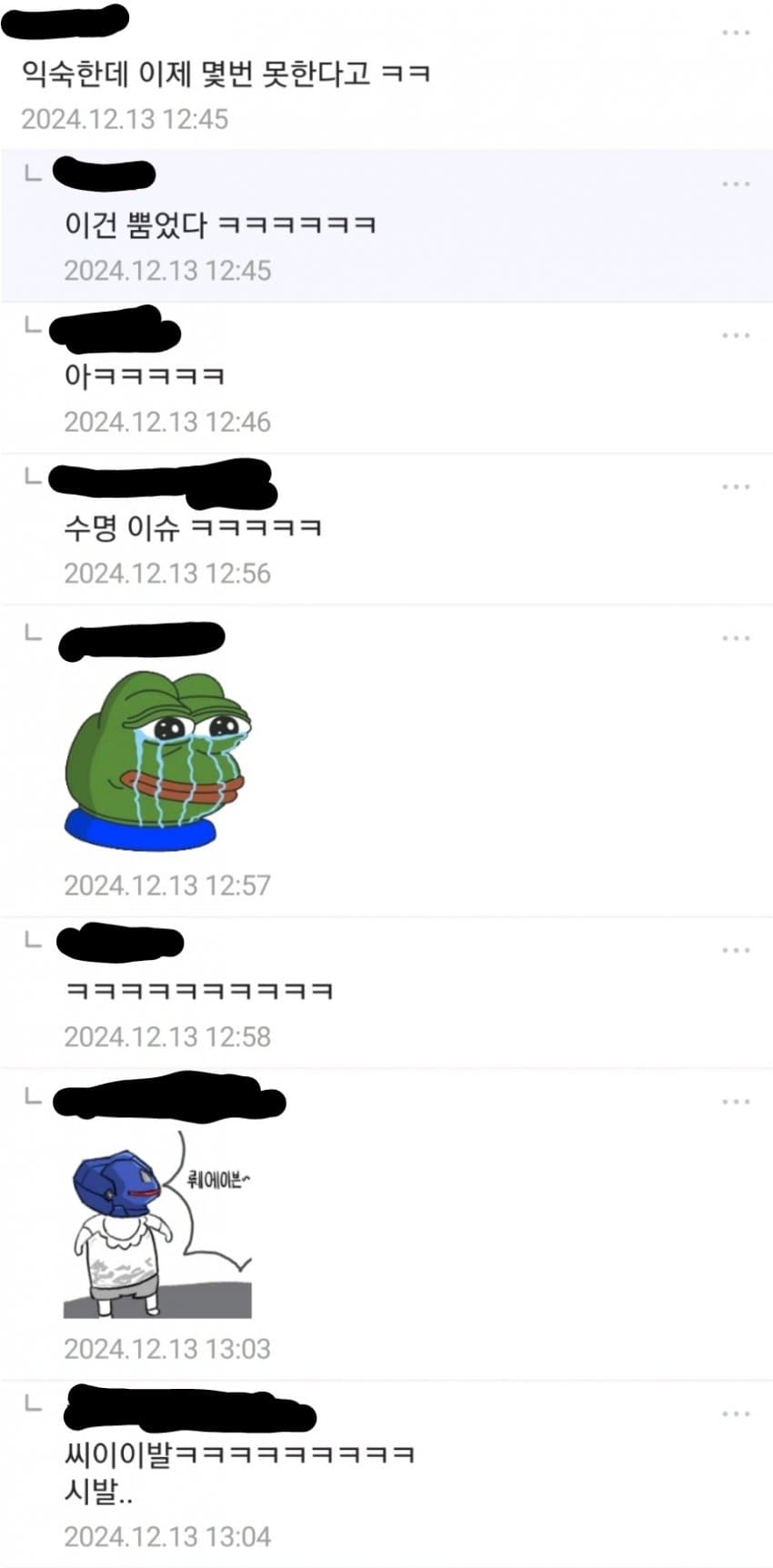Open more menu on the 13:03 sticker reply
Image resolution: width=773 pixels, height=1568 pixels.
[735, 1102]
